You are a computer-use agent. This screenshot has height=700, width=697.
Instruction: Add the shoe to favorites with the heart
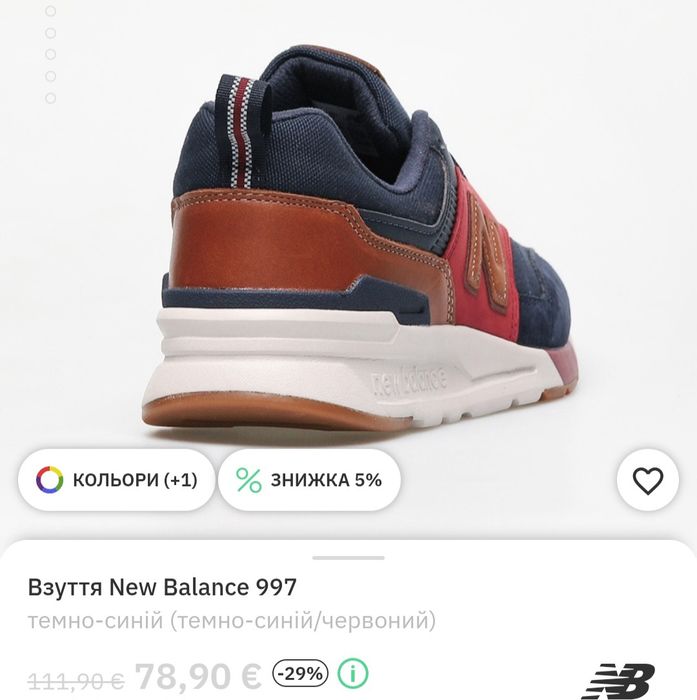coord(648,481)
